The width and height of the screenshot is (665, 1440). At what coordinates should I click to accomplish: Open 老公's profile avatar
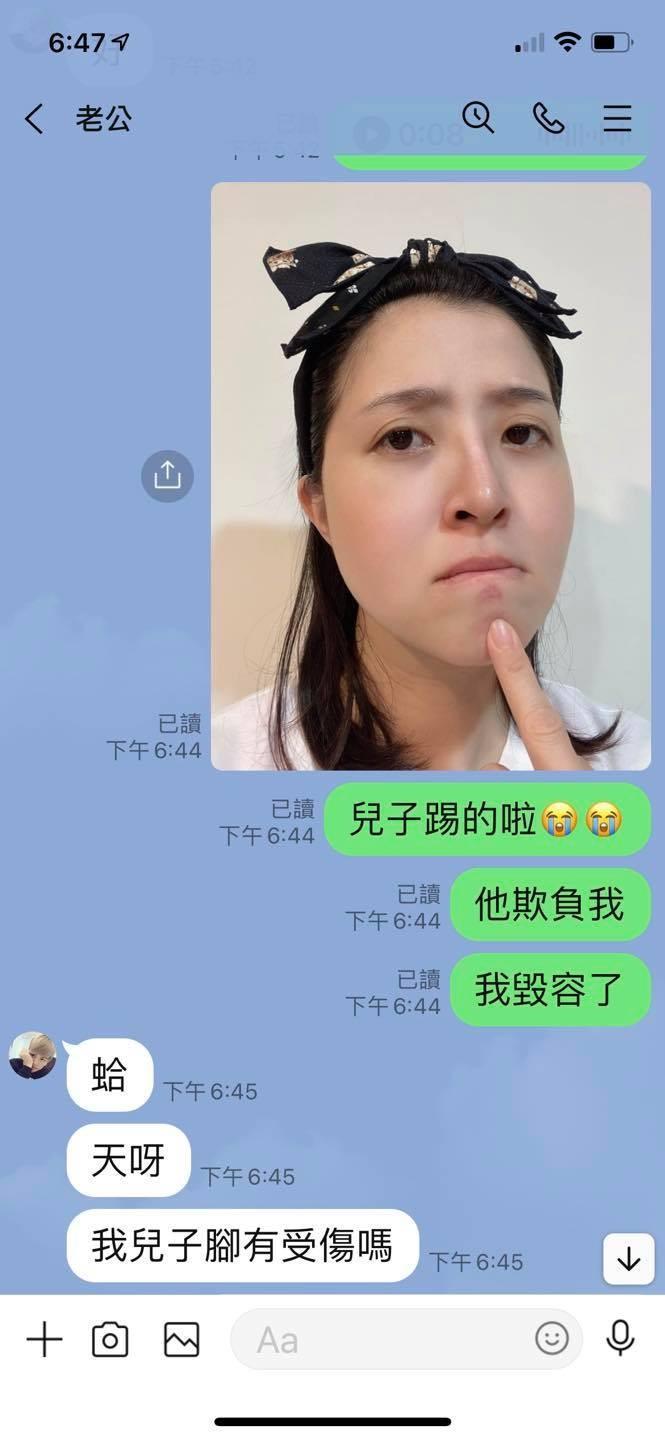[33, 1056]
